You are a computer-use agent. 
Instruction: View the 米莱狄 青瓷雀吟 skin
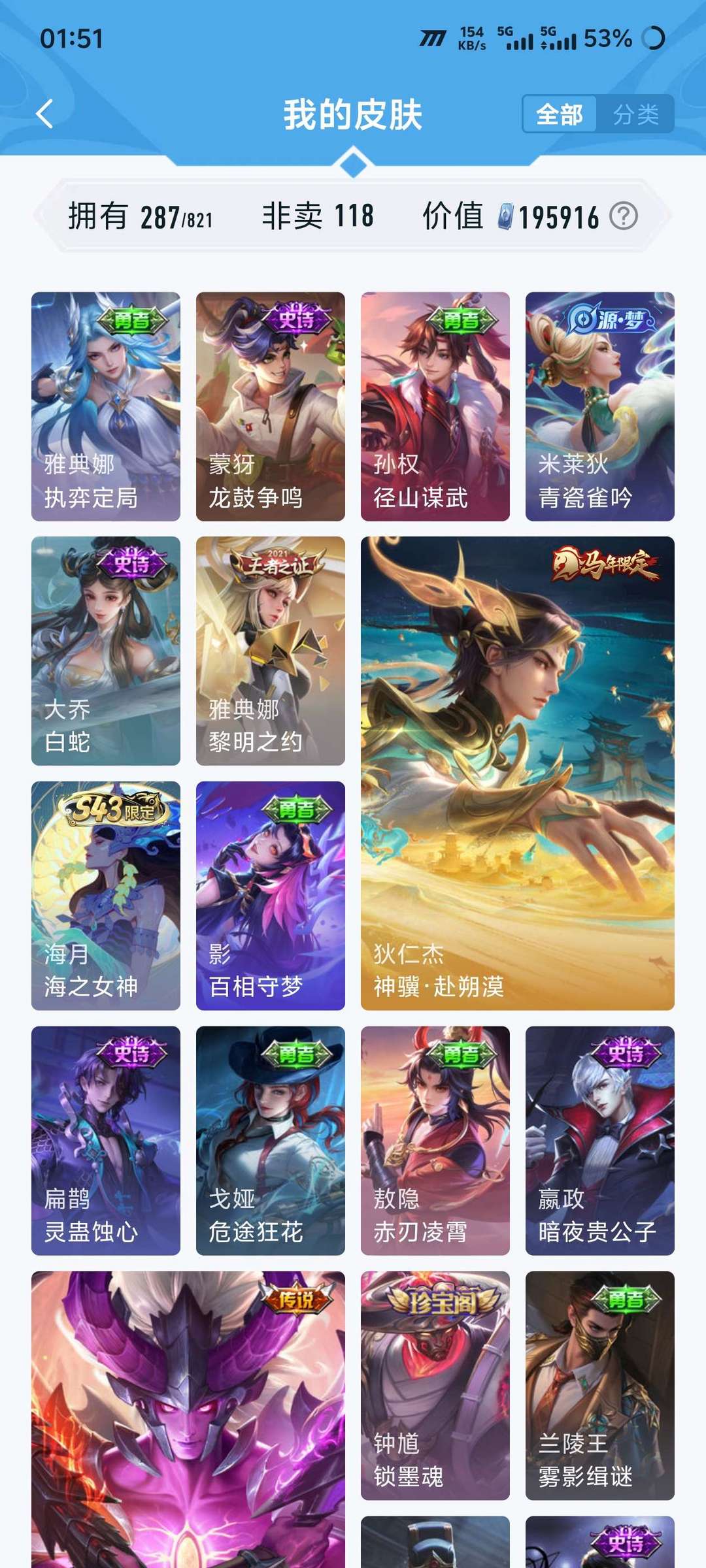point(600,406)
